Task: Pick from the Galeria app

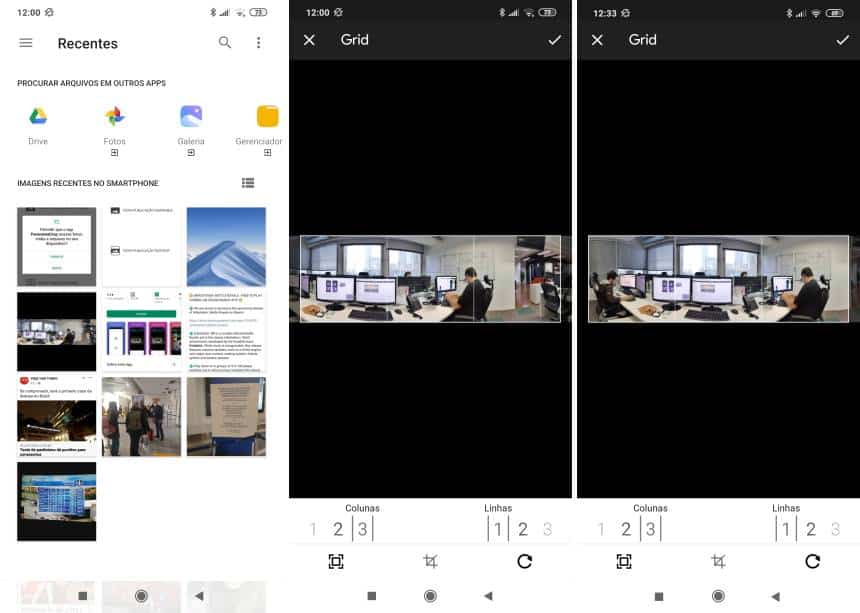Action: [191, 124]
